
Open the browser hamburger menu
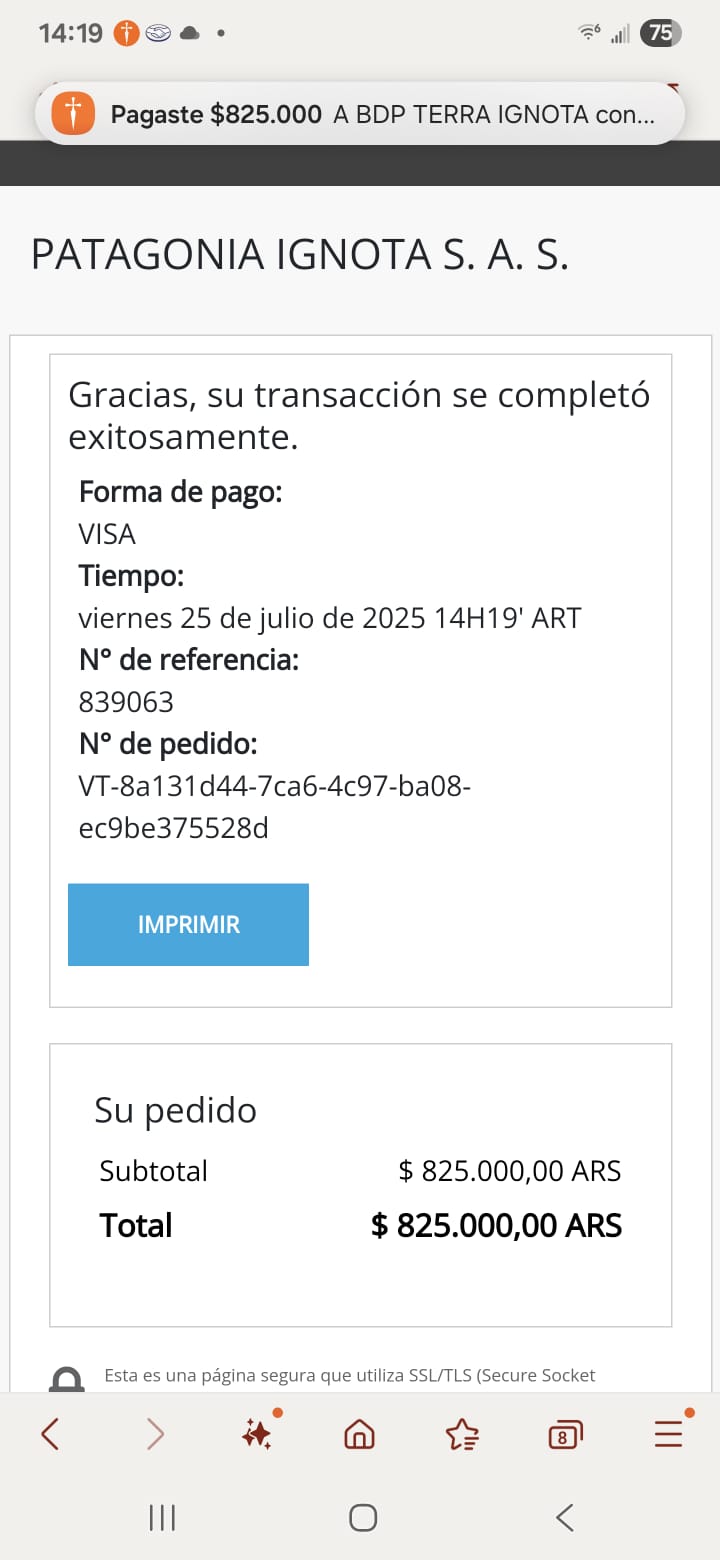click(x=668, y=1435)
